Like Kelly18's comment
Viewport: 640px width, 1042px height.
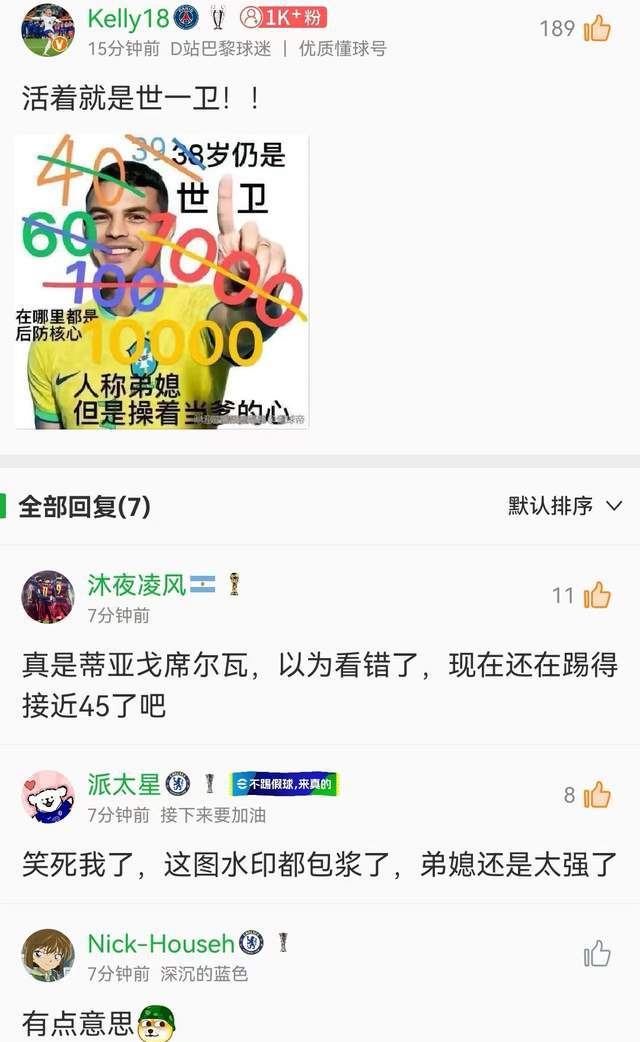(597, 29)
